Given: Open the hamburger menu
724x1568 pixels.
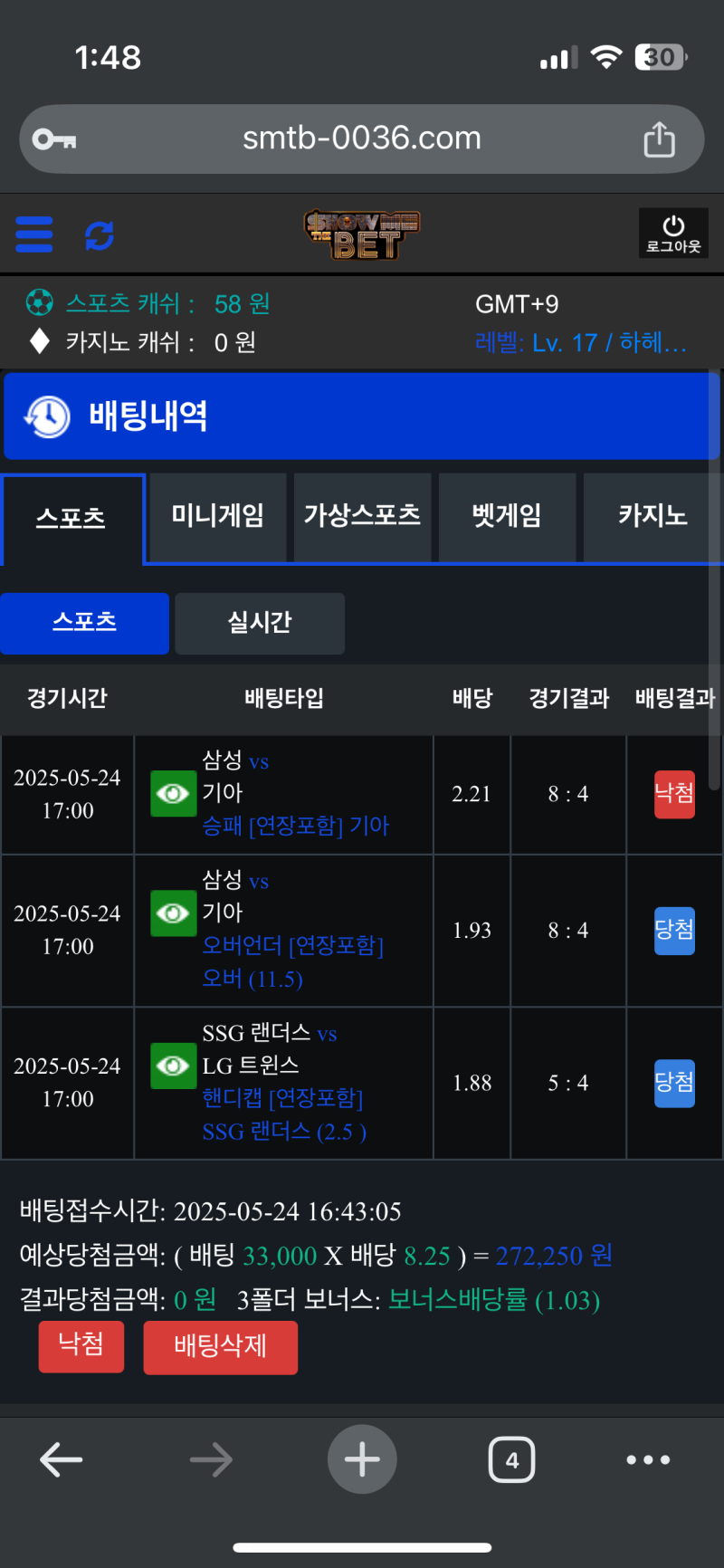Looking at the screenshot, I should coord(34,234).
